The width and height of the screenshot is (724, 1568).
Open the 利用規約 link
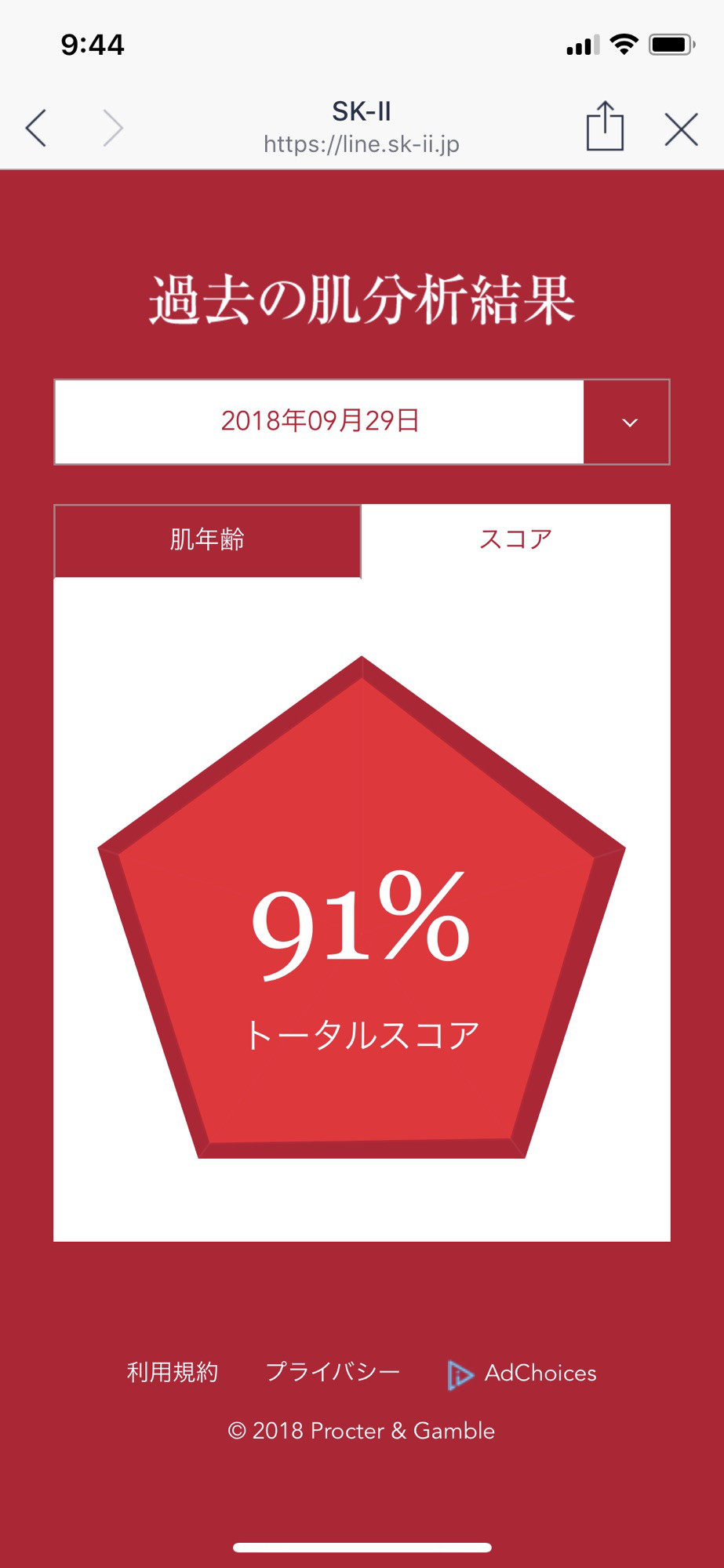173,1372
